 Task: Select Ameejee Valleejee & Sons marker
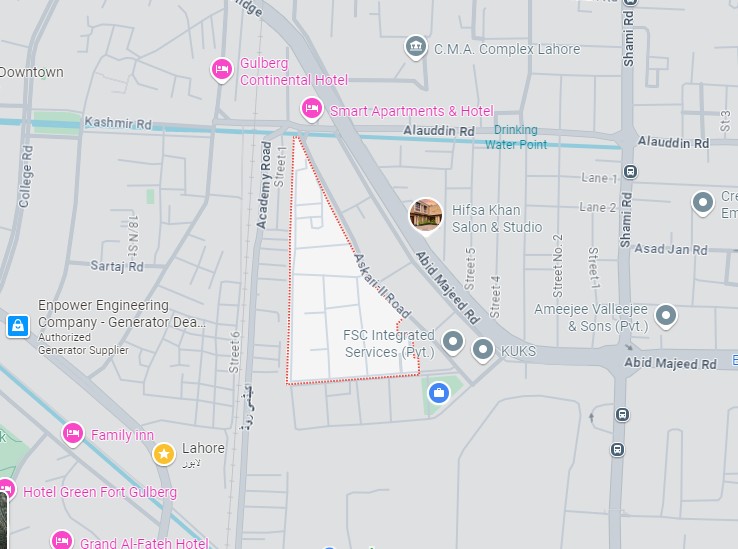pos(666,318)
